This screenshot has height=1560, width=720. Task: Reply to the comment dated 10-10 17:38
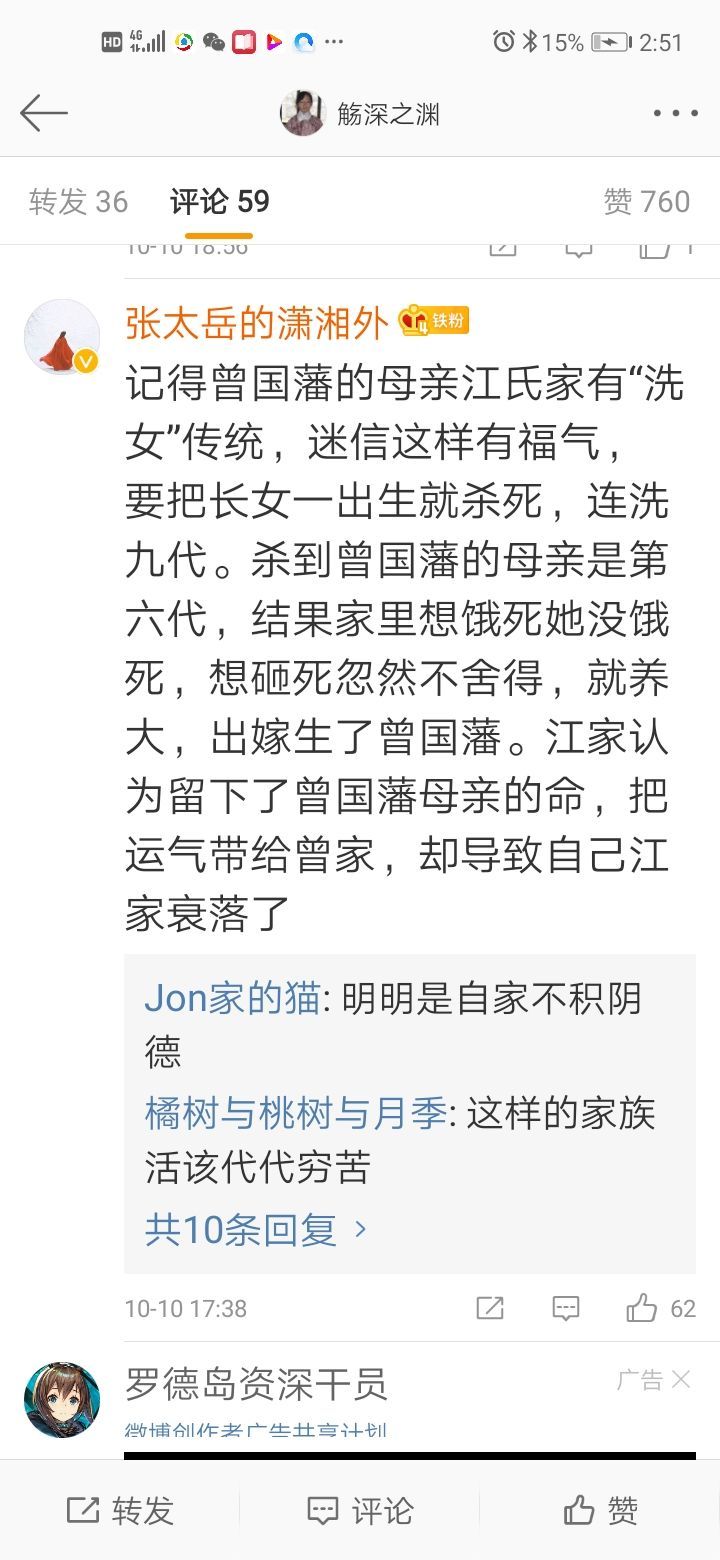pos(566,1308)
